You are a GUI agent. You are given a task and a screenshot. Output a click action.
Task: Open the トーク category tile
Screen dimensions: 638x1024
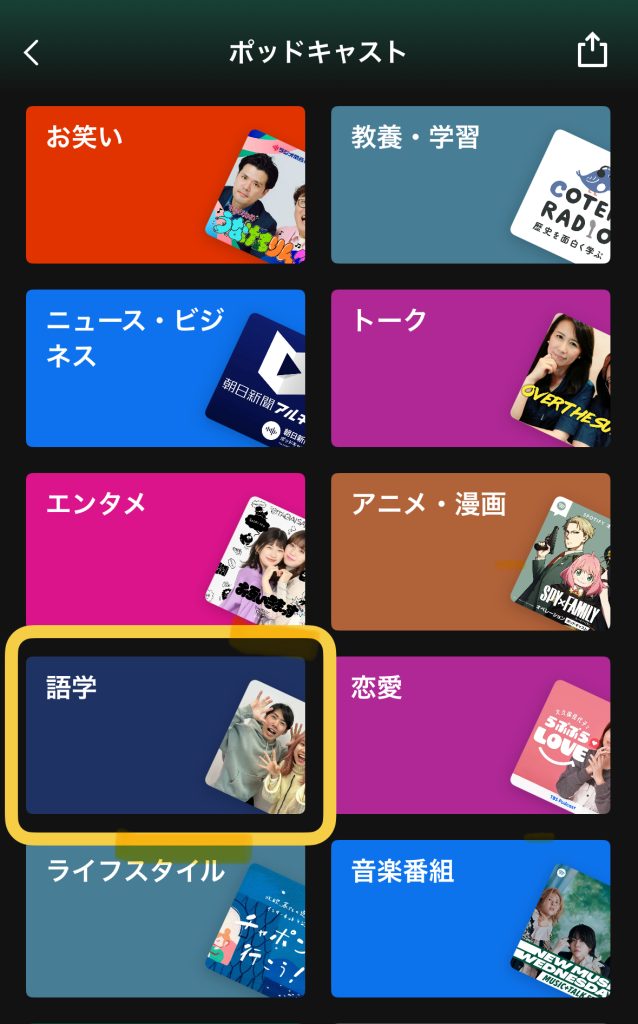[x=470, y=368]
